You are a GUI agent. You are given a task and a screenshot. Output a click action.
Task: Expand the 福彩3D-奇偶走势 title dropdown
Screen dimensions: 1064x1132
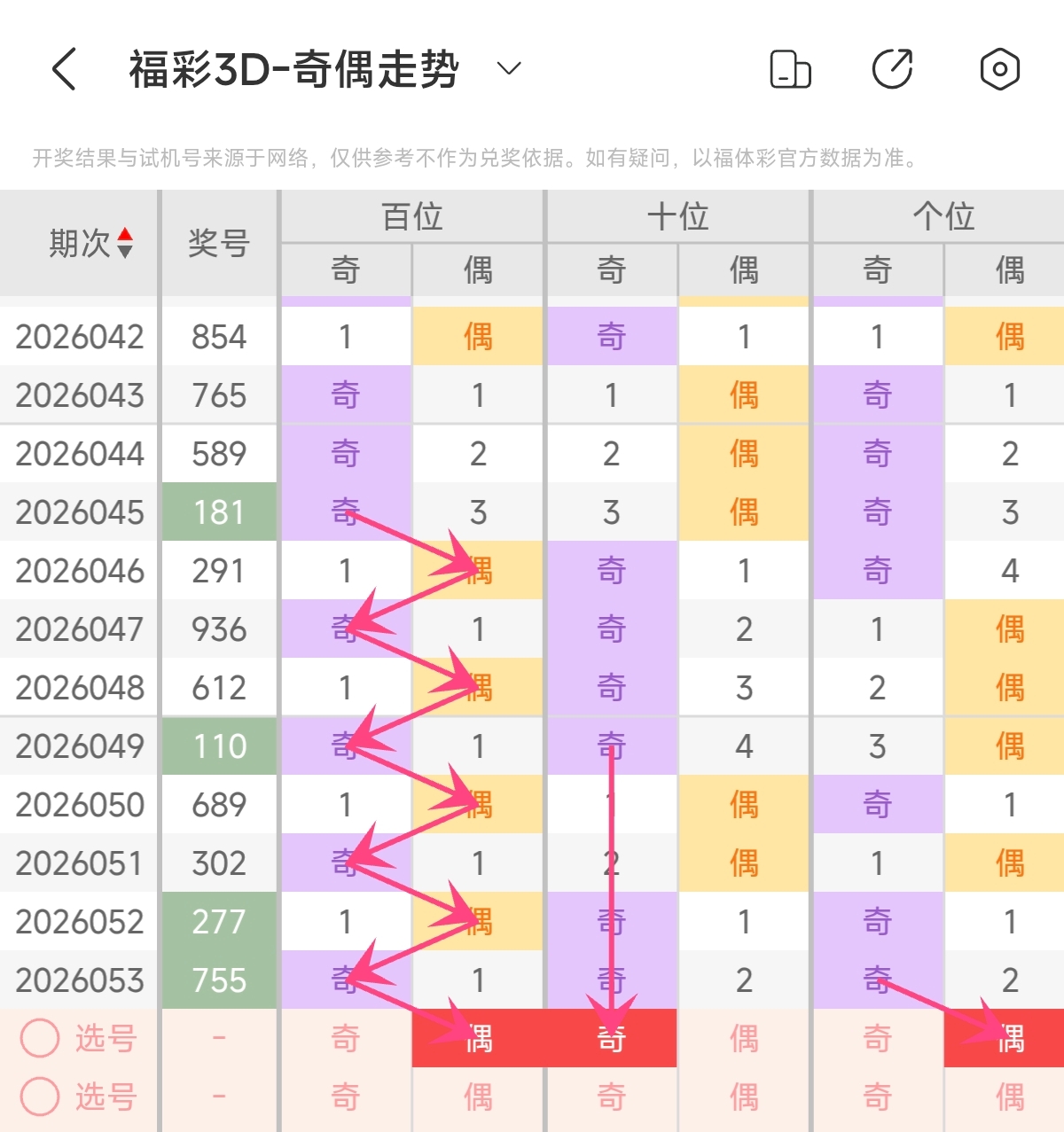point(509,68)
